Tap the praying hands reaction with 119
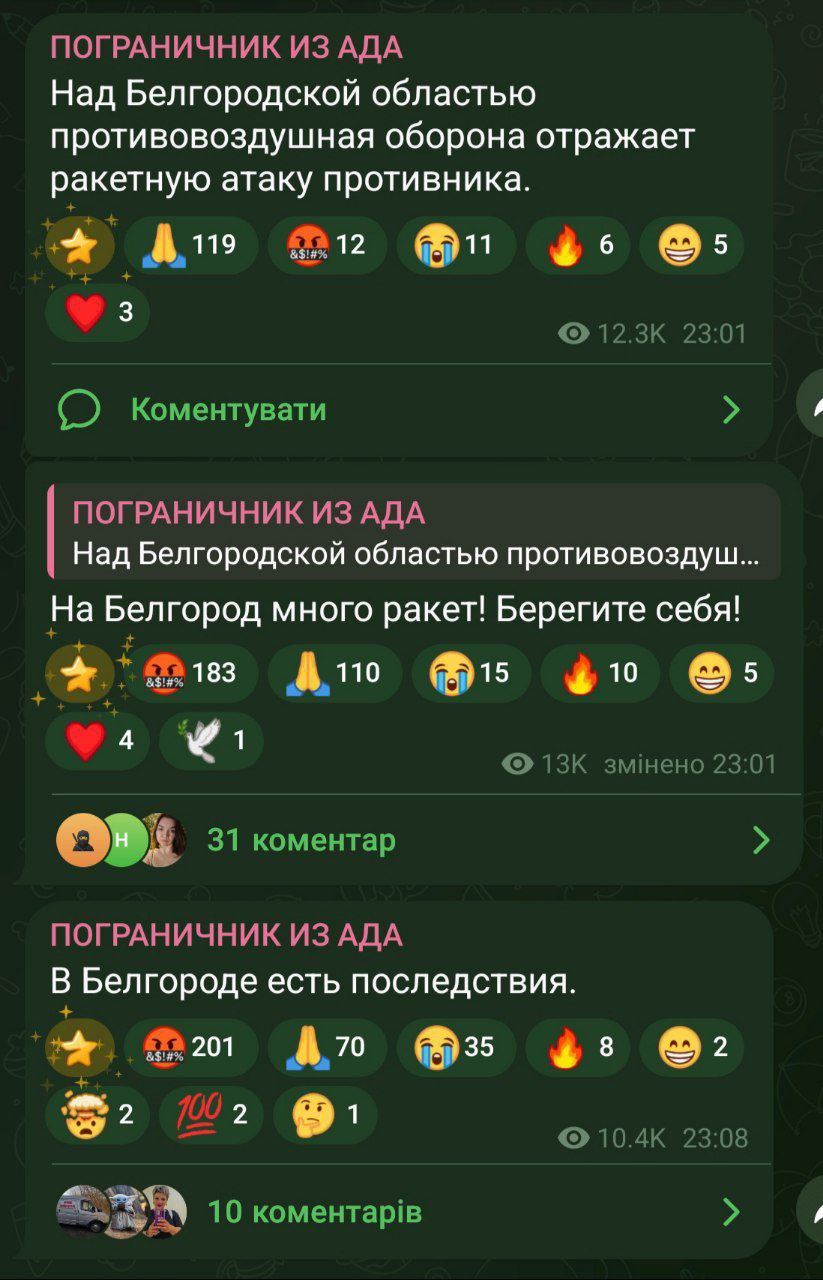 point(191,244)
